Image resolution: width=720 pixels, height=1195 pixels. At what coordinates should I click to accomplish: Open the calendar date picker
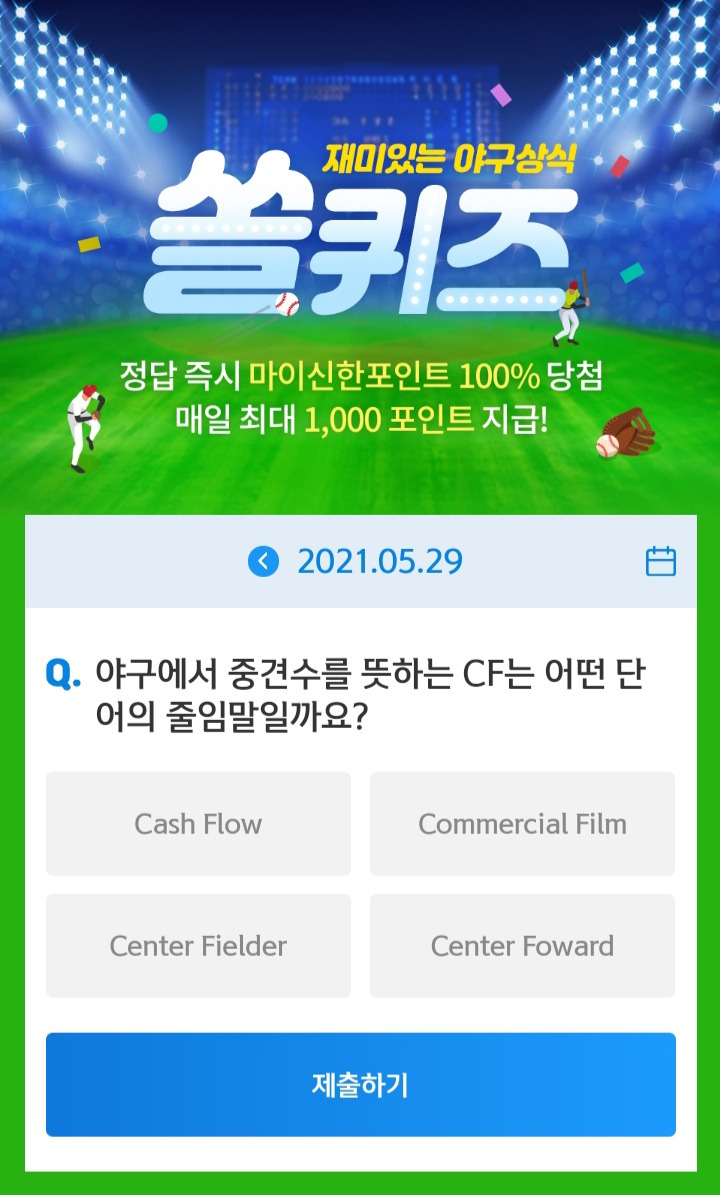661,561
